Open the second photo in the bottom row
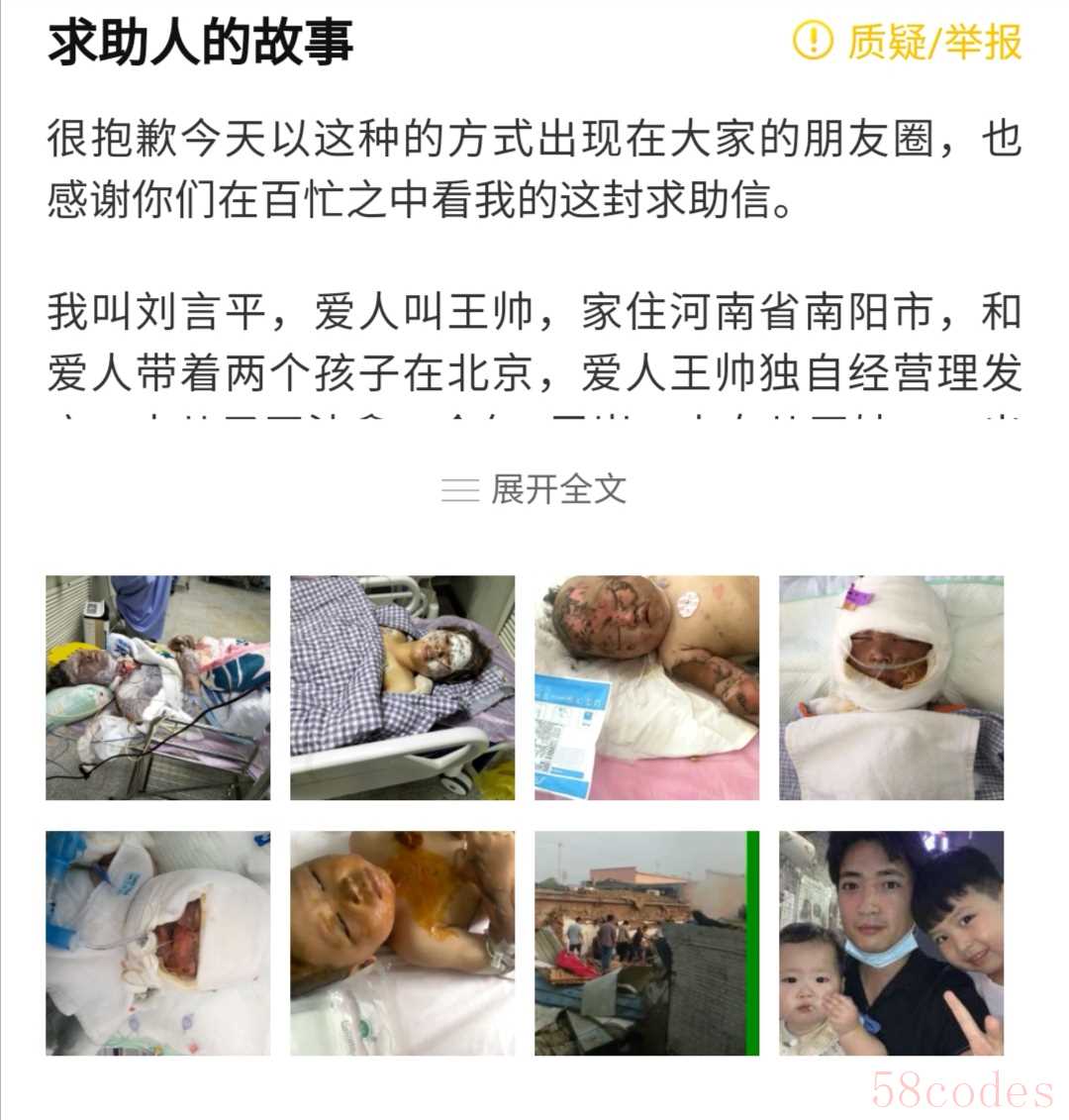 coord(402,943)
